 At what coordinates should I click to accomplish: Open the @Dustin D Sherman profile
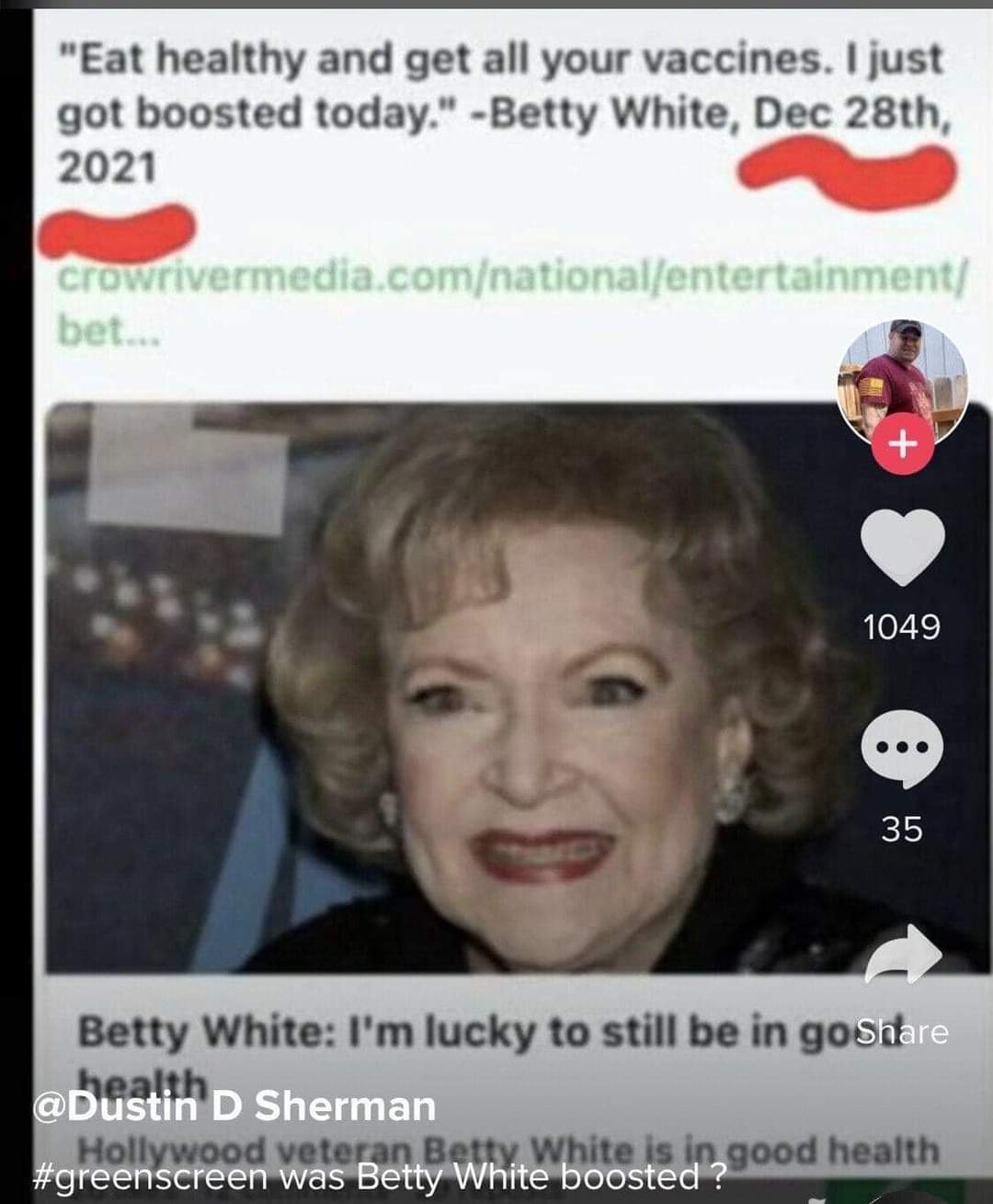point(234,1106)
